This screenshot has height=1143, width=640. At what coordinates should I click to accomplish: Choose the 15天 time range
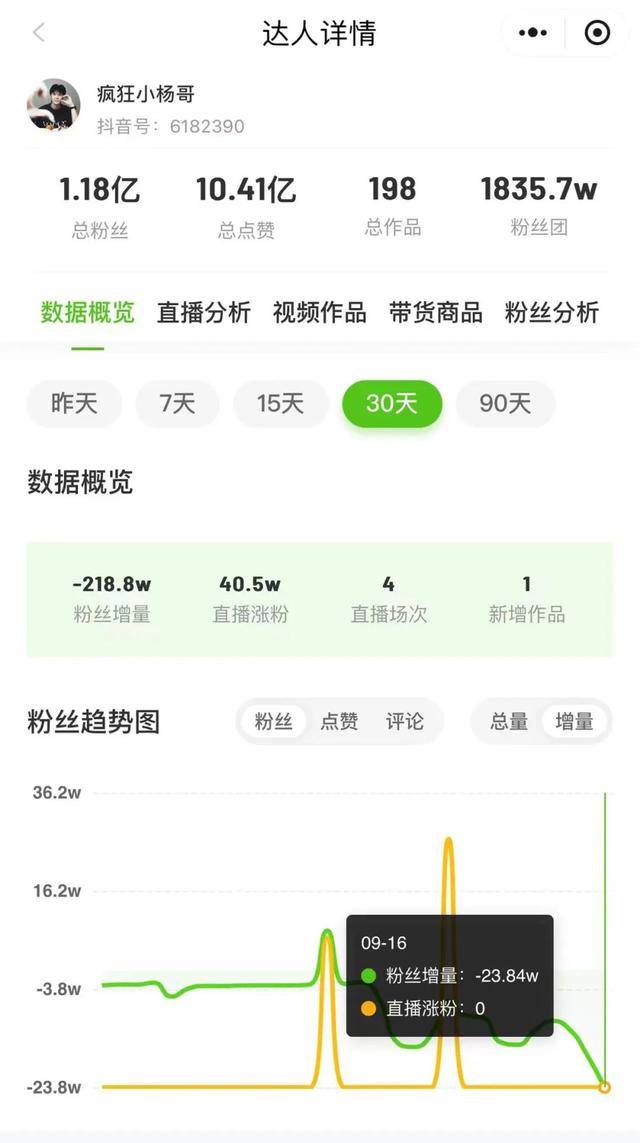click(281, 404)
